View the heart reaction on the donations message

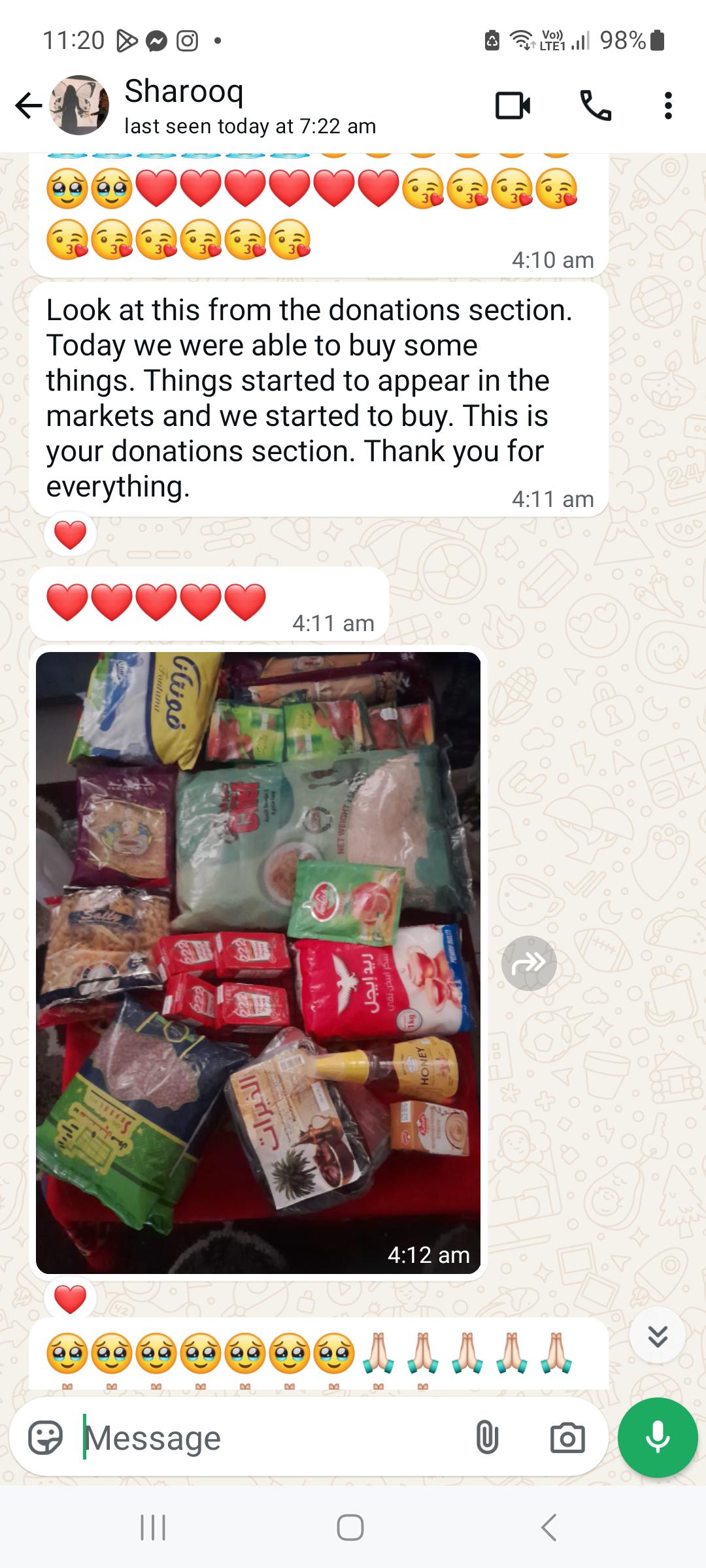[x=71, y=535]
